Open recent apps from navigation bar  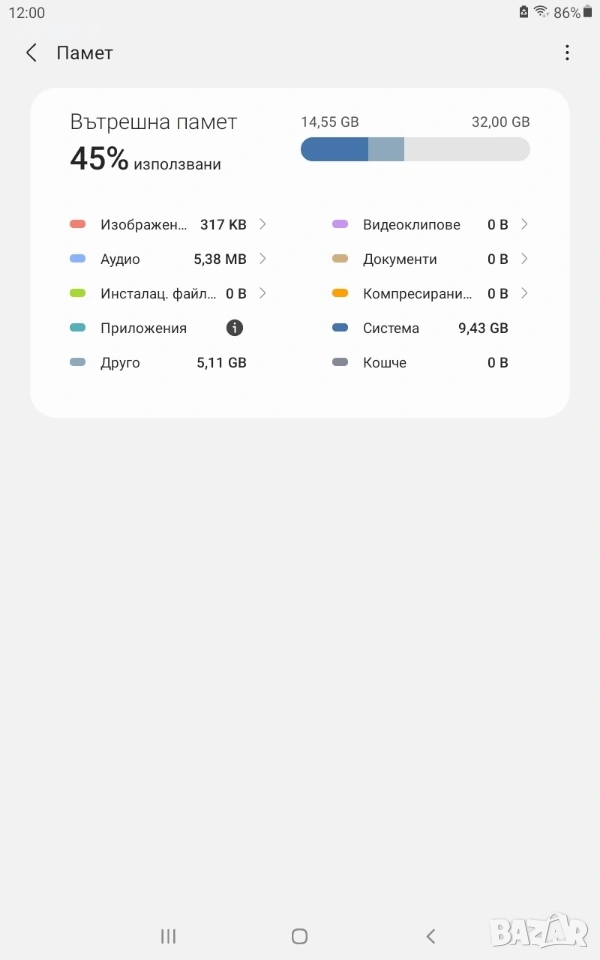[x=168, y=936]
